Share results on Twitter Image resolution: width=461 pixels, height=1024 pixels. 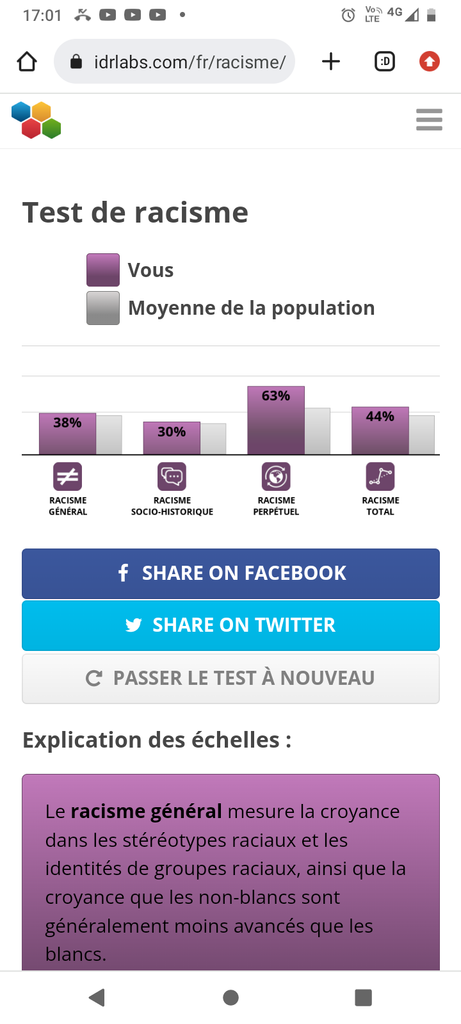pos(230,626)
